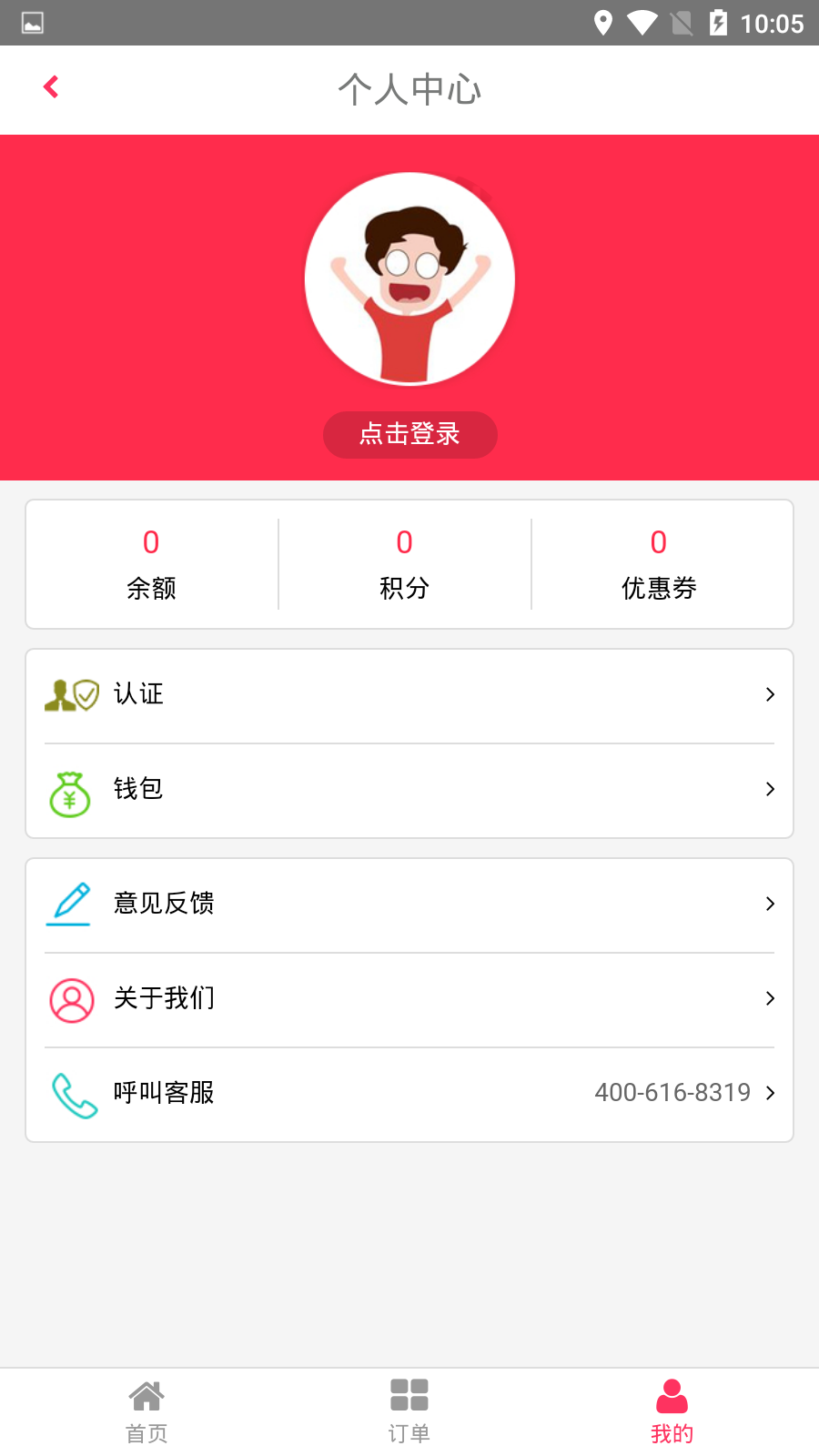Screen dimensions: 819x1456
Task: Call customer service via 呼叫客服
Action: 409,1094
